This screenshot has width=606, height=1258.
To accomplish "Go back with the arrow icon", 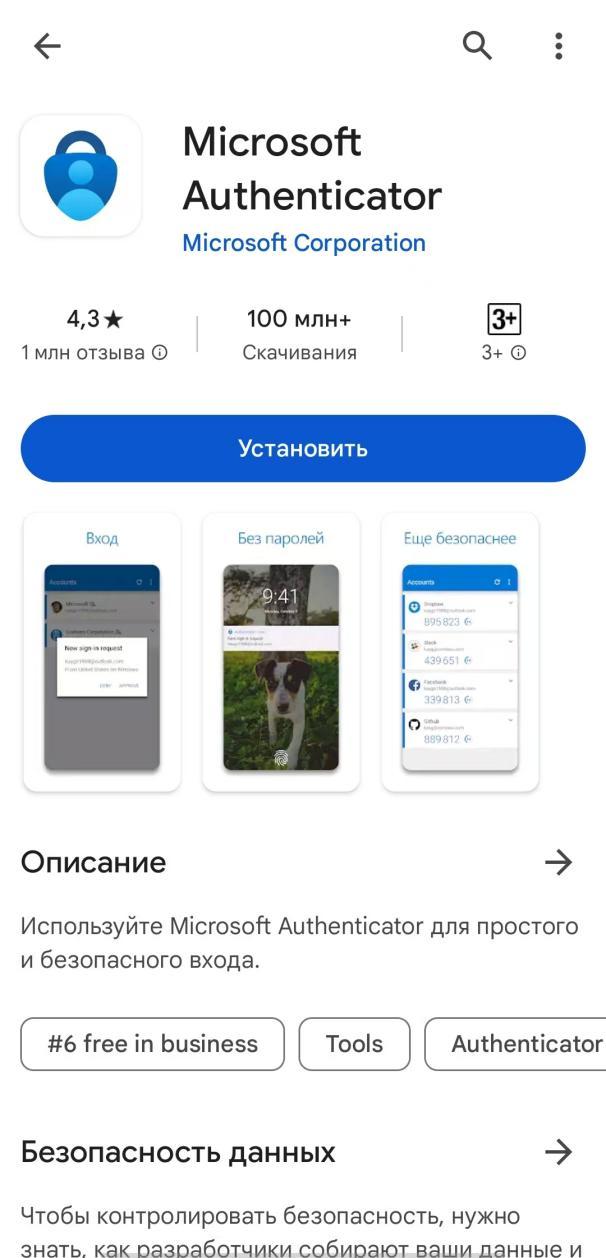I will click(47, 46).
